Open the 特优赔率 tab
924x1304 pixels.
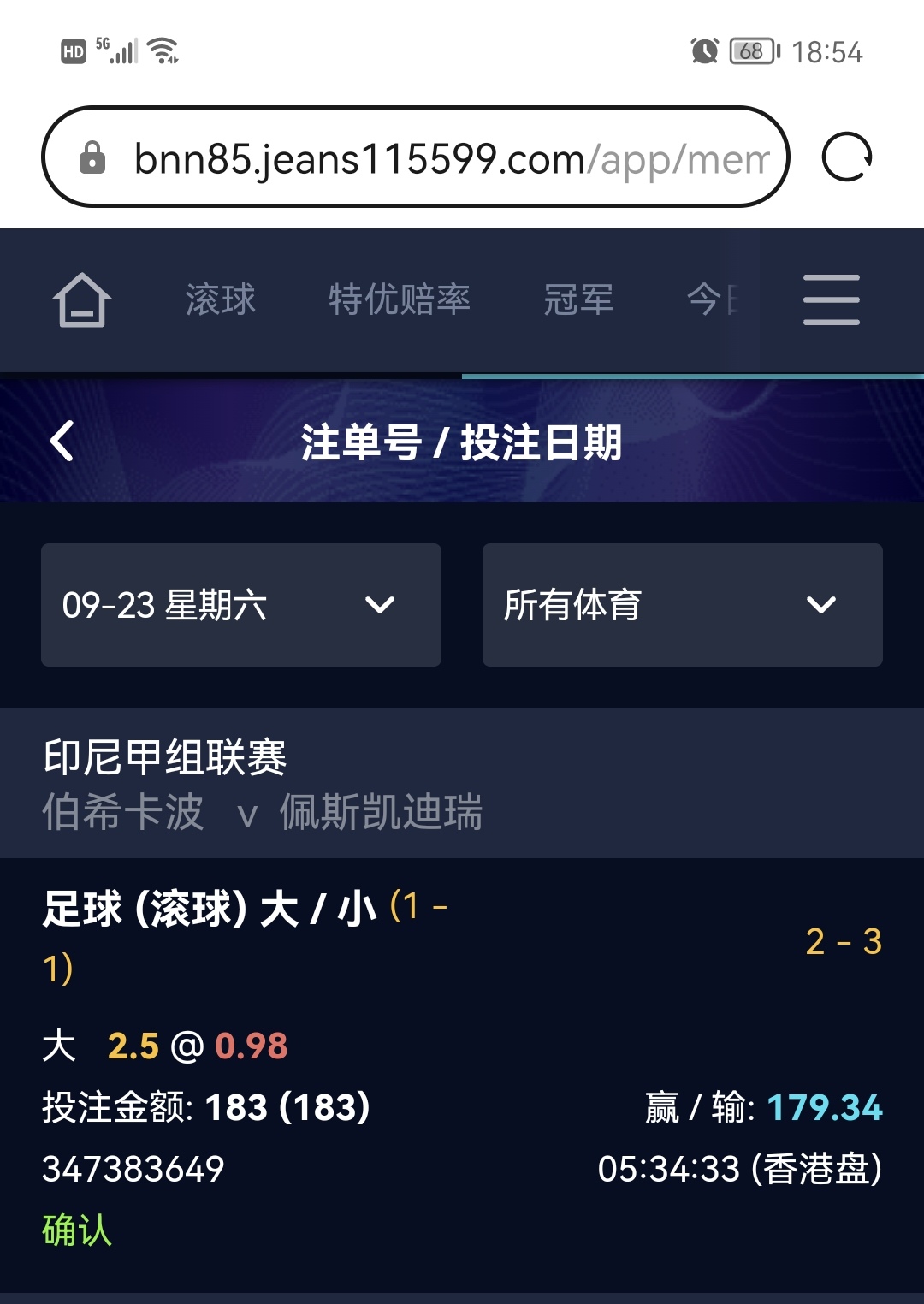(400, 299)
